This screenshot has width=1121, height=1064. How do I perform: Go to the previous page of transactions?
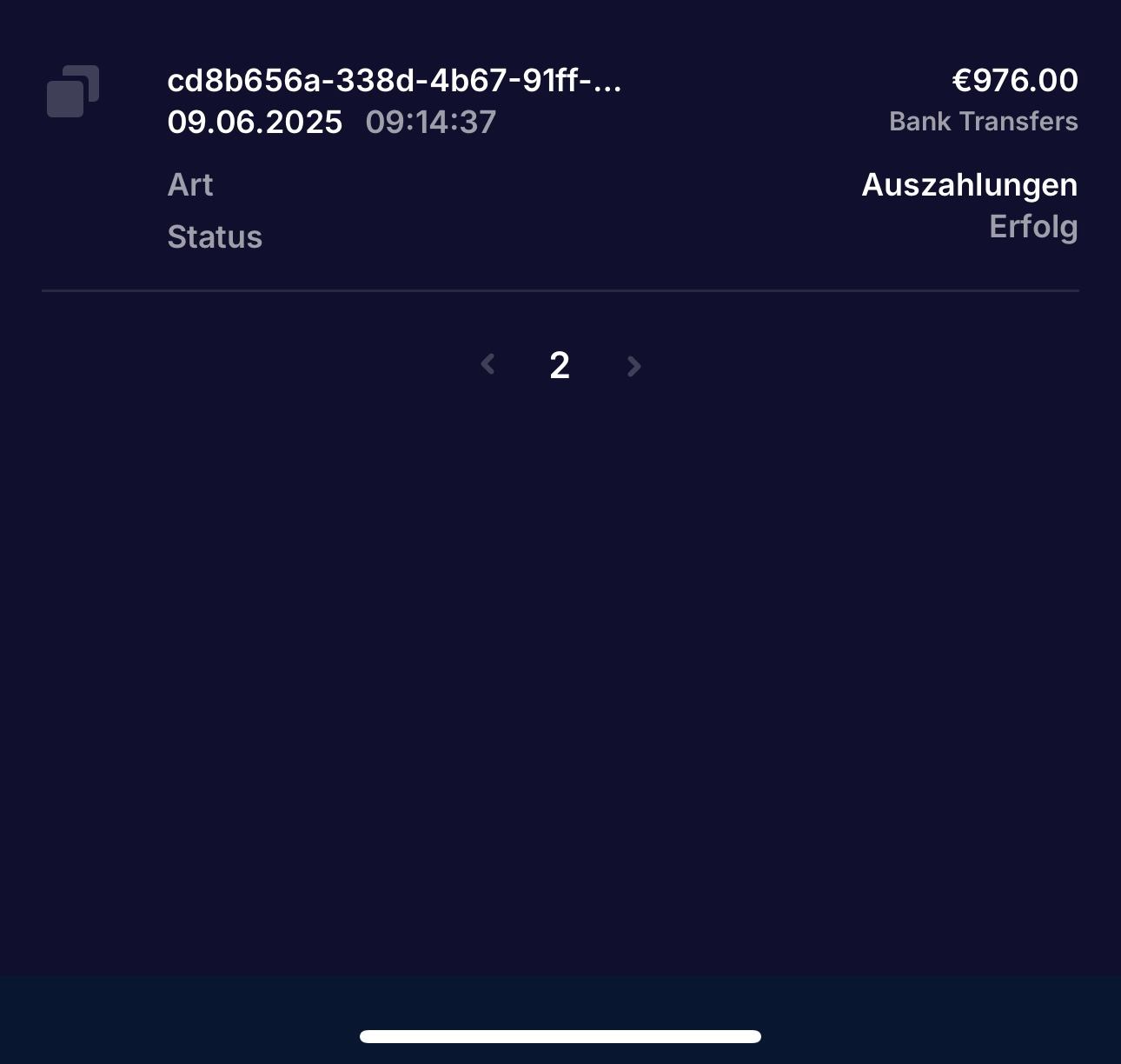pos(488,365)
